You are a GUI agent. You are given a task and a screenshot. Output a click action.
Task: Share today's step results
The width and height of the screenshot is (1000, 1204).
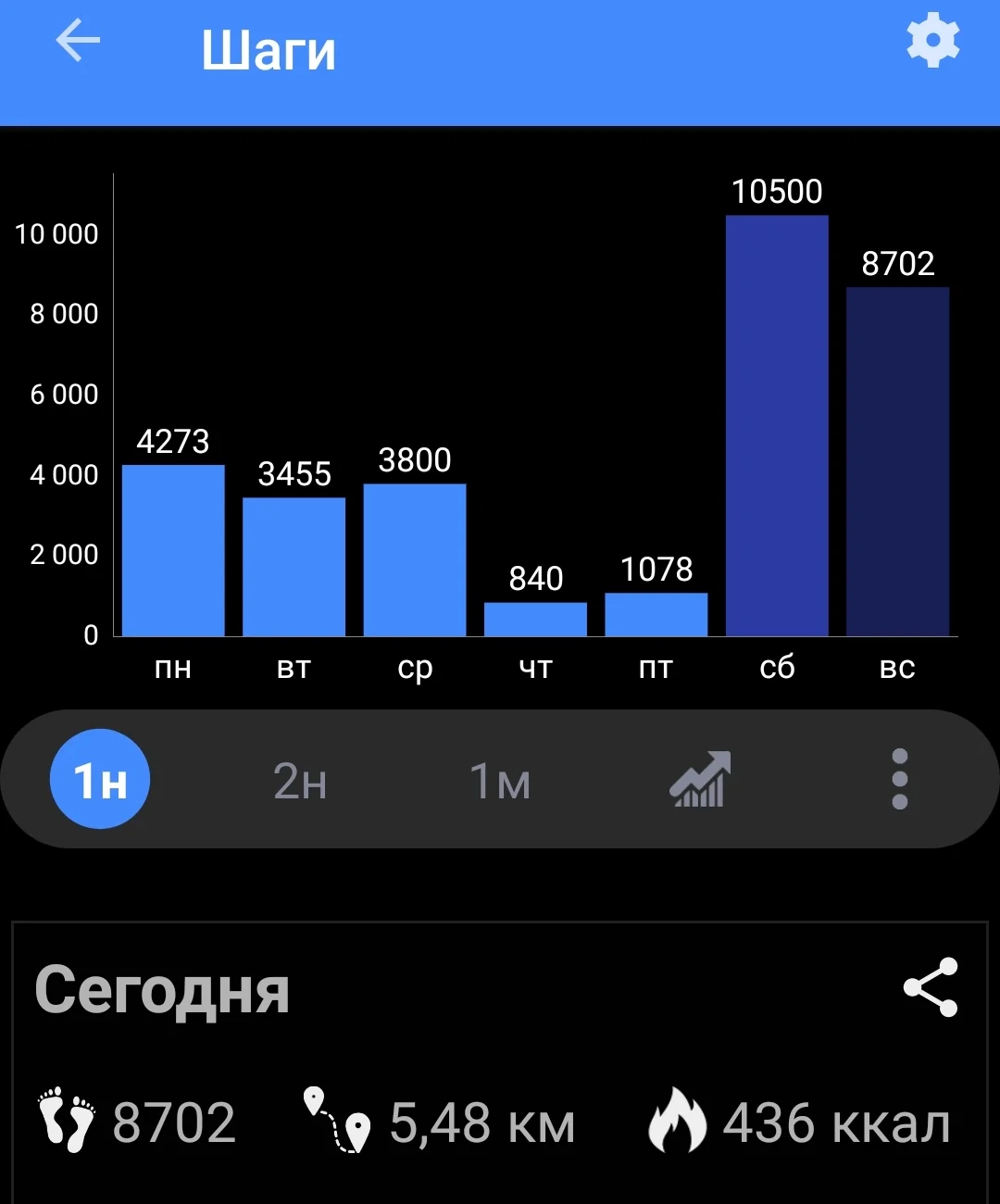931,987
